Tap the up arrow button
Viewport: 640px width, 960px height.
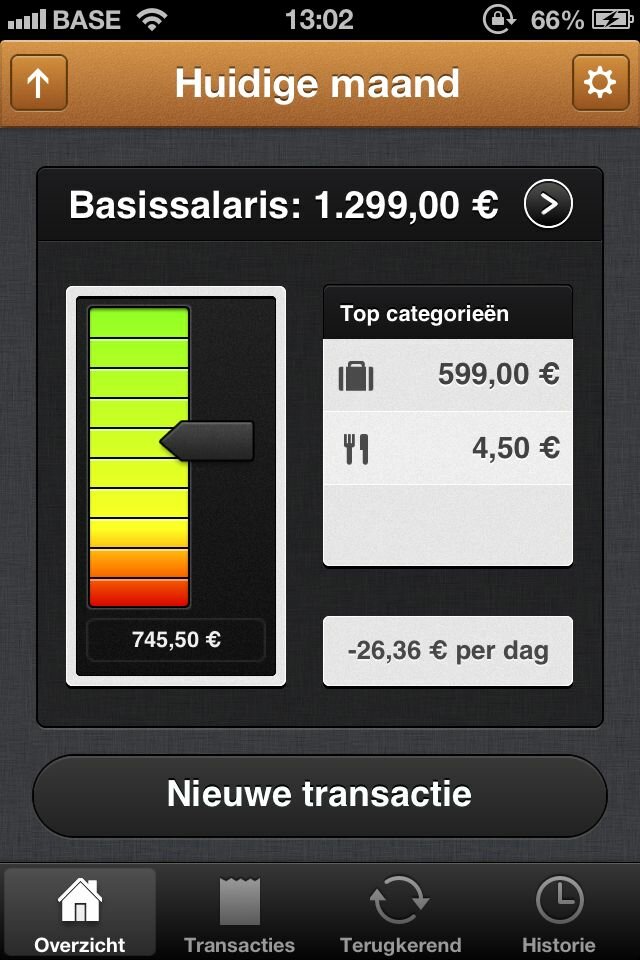(39, 83)
